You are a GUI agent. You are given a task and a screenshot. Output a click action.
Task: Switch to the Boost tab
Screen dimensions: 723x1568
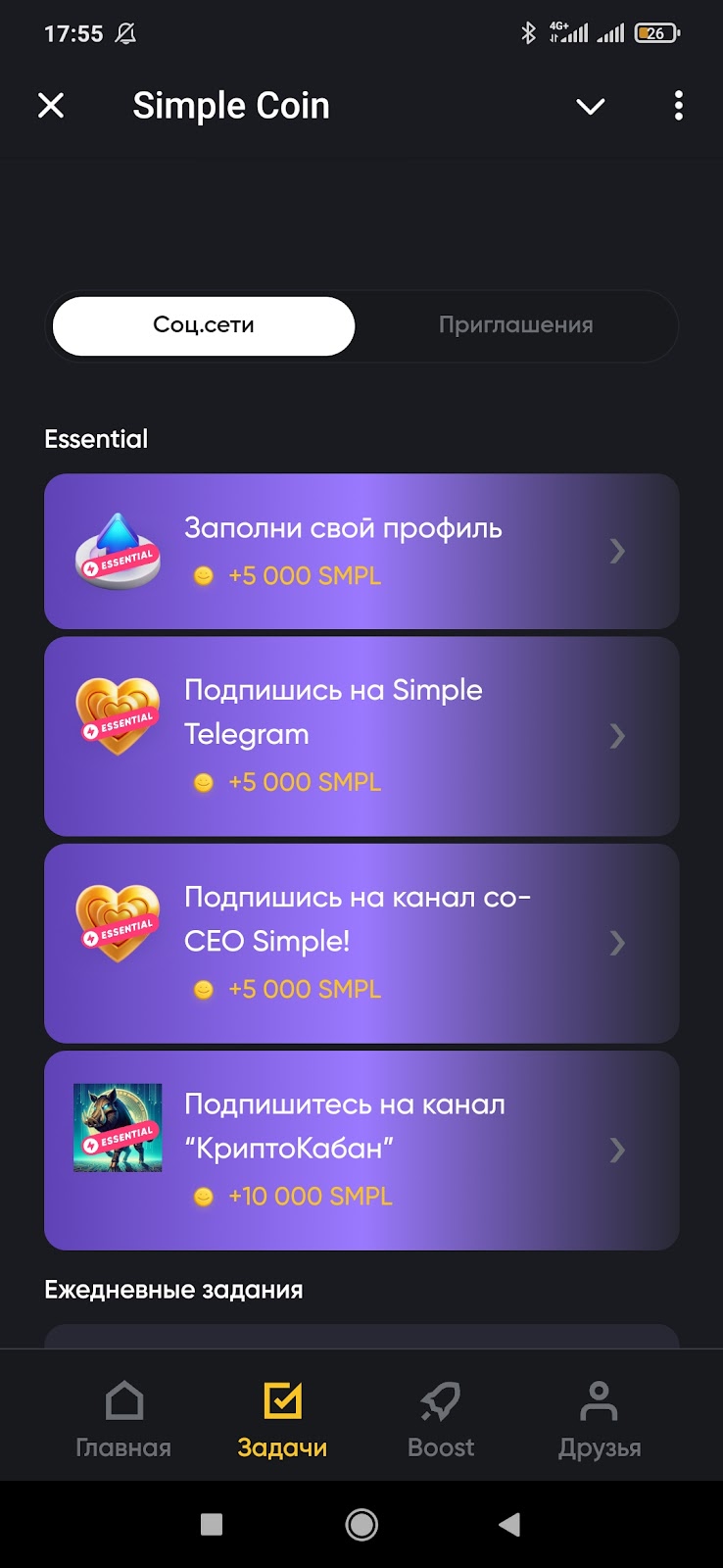click(x=441, y=1418)
